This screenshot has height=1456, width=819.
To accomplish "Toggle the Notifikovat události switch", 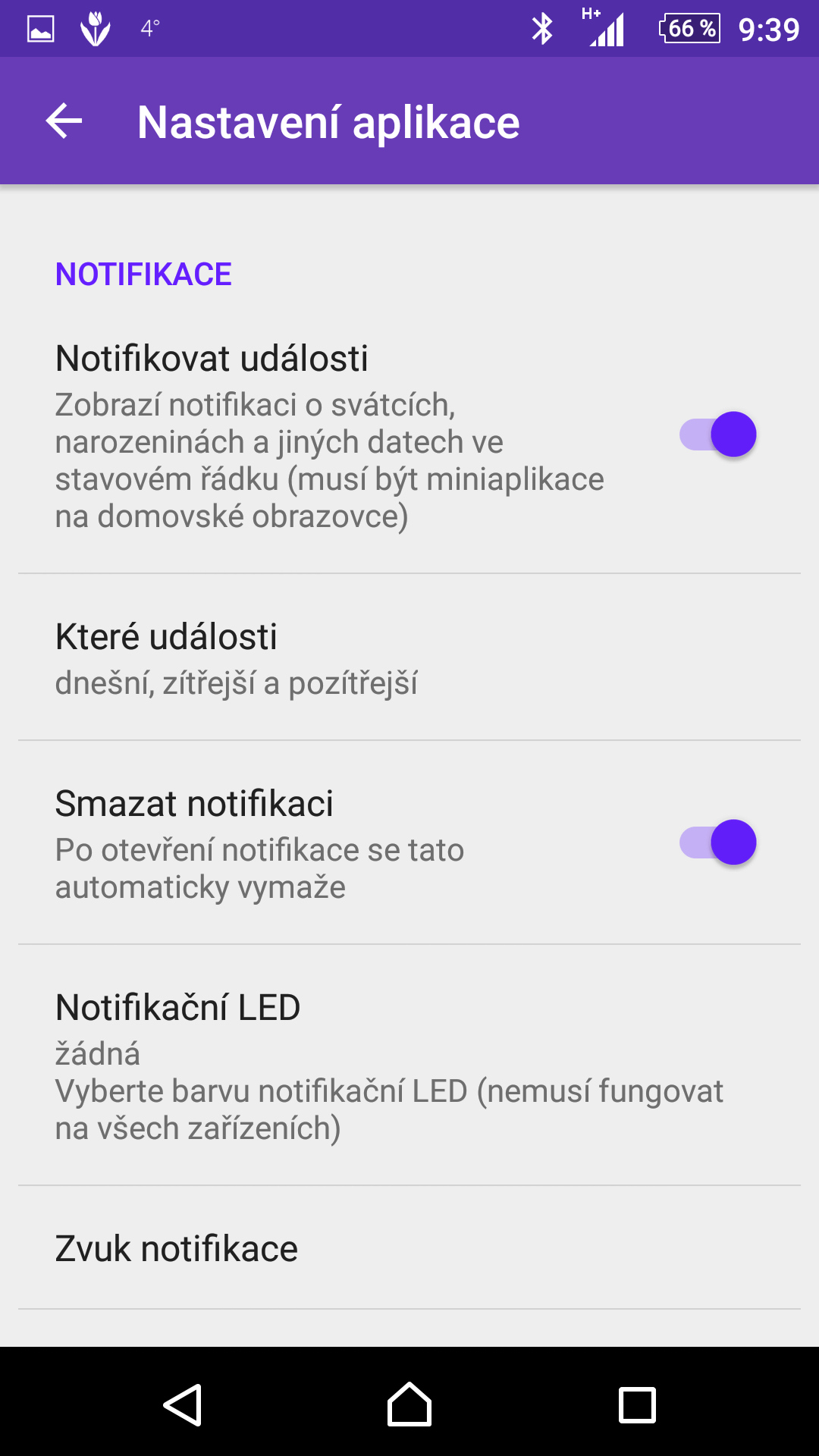I will 717,435.
